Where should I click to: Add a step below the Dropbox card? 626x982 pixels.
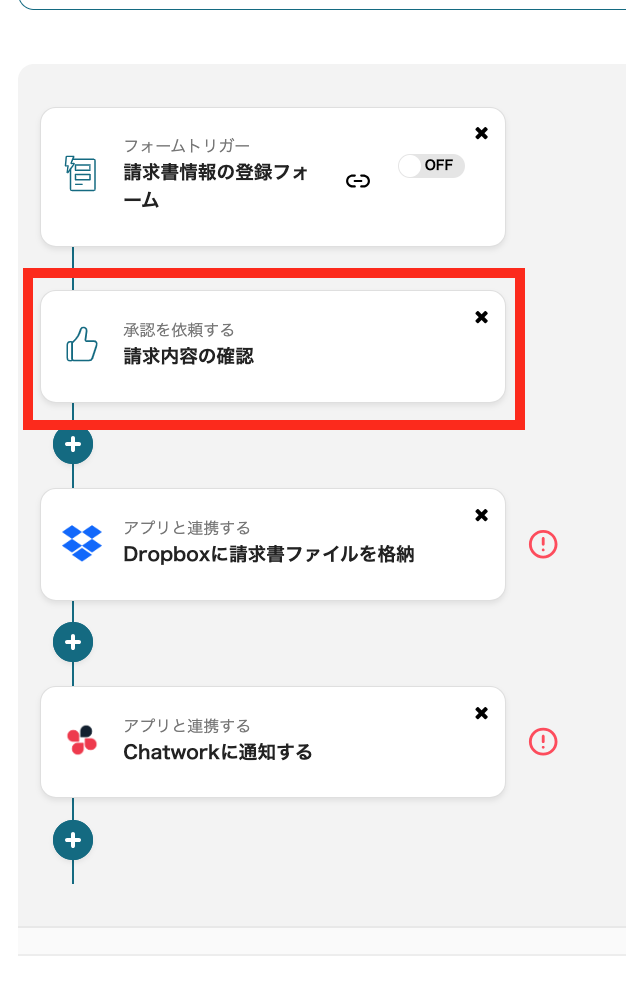tap(73, 641)
